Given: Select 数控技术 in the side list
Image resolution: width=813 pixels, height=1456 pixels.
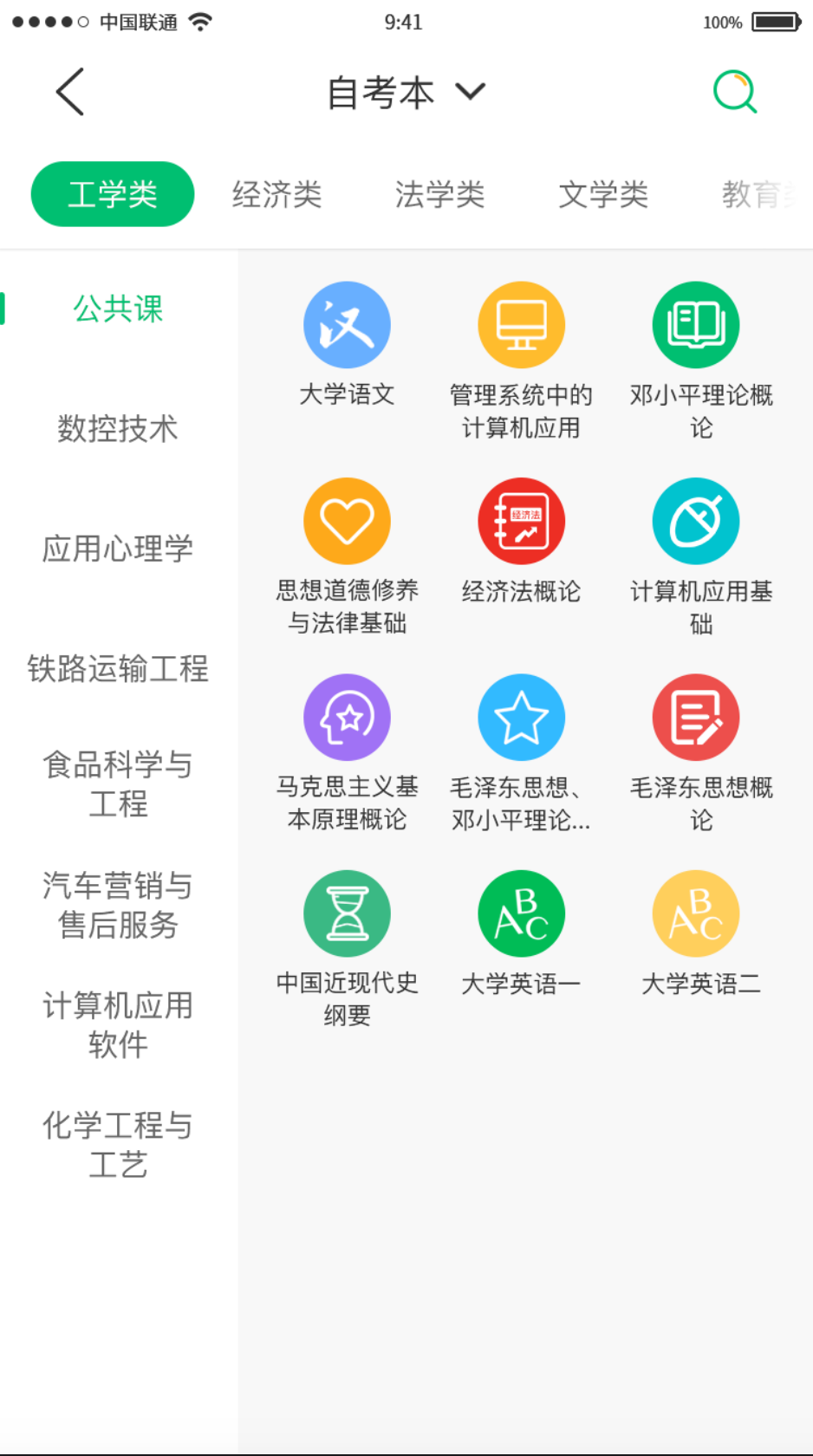Looking at the screenshot, I should pyautogui.click(x=118, y=428).
